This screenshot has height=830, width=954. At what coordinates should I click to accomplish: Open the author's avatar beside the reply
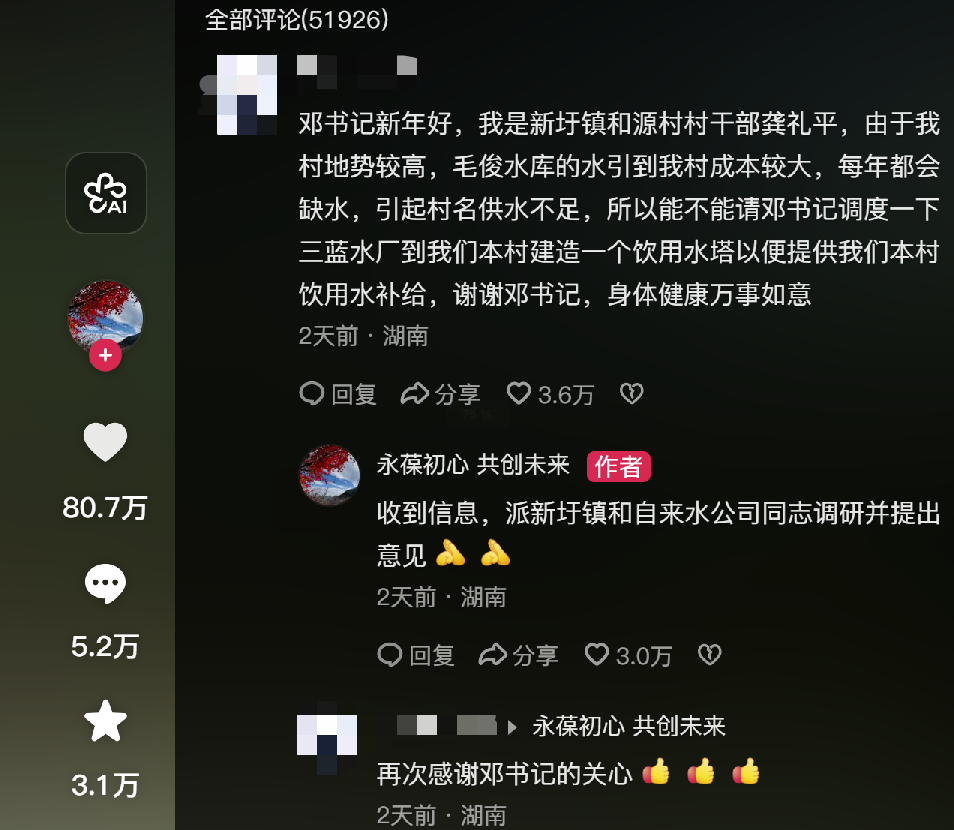click(330, 475)
